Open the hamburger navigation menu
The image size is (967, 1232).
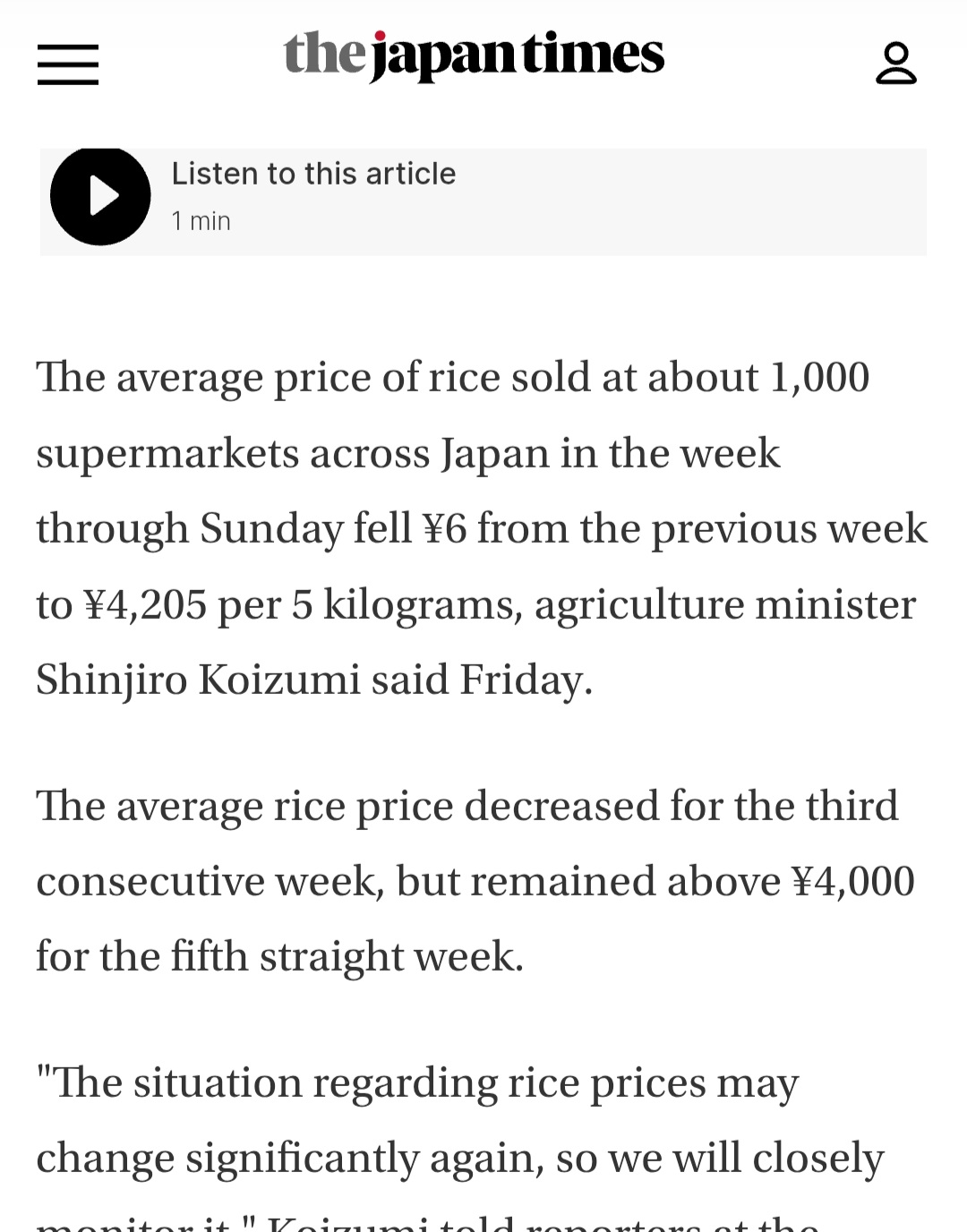(68, 64)
